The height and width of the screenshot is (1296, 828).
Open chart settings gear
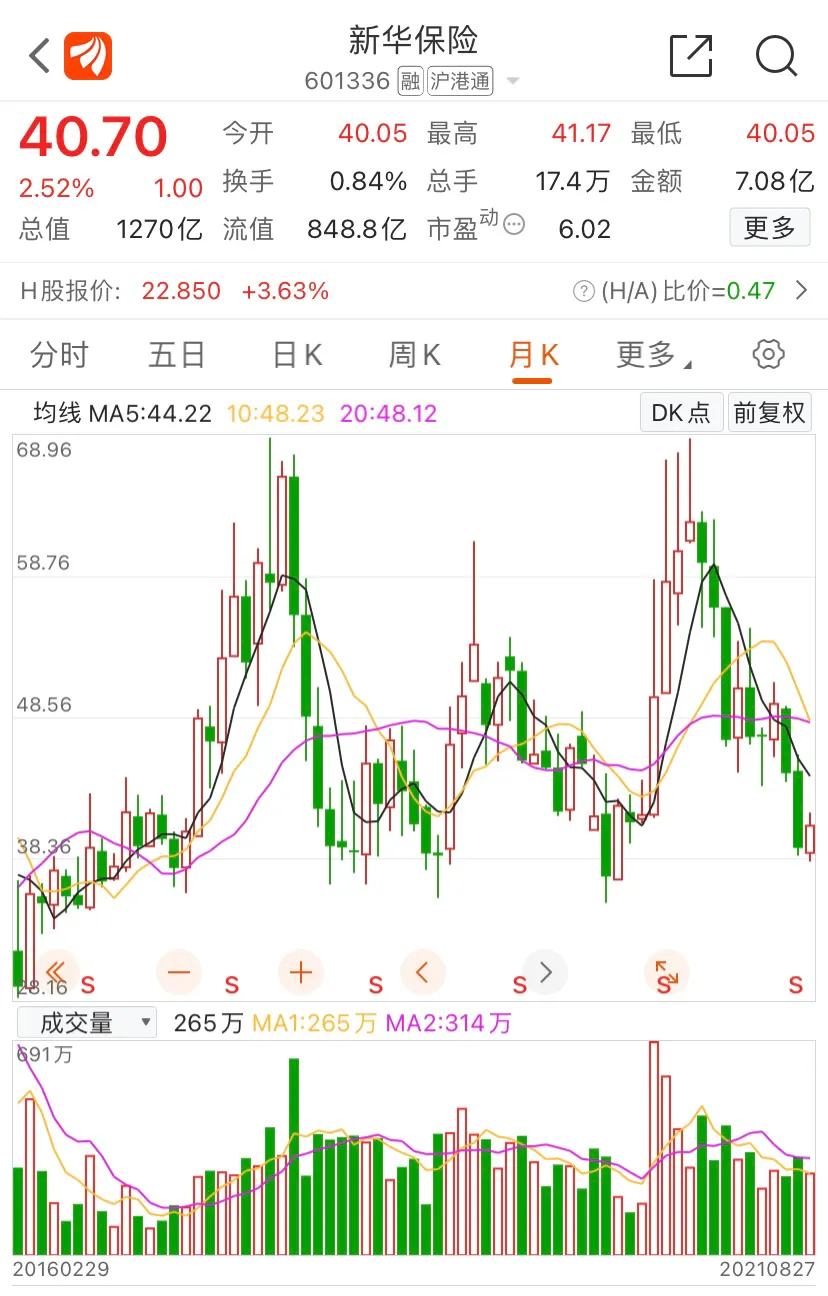click(x=768, y=354)
